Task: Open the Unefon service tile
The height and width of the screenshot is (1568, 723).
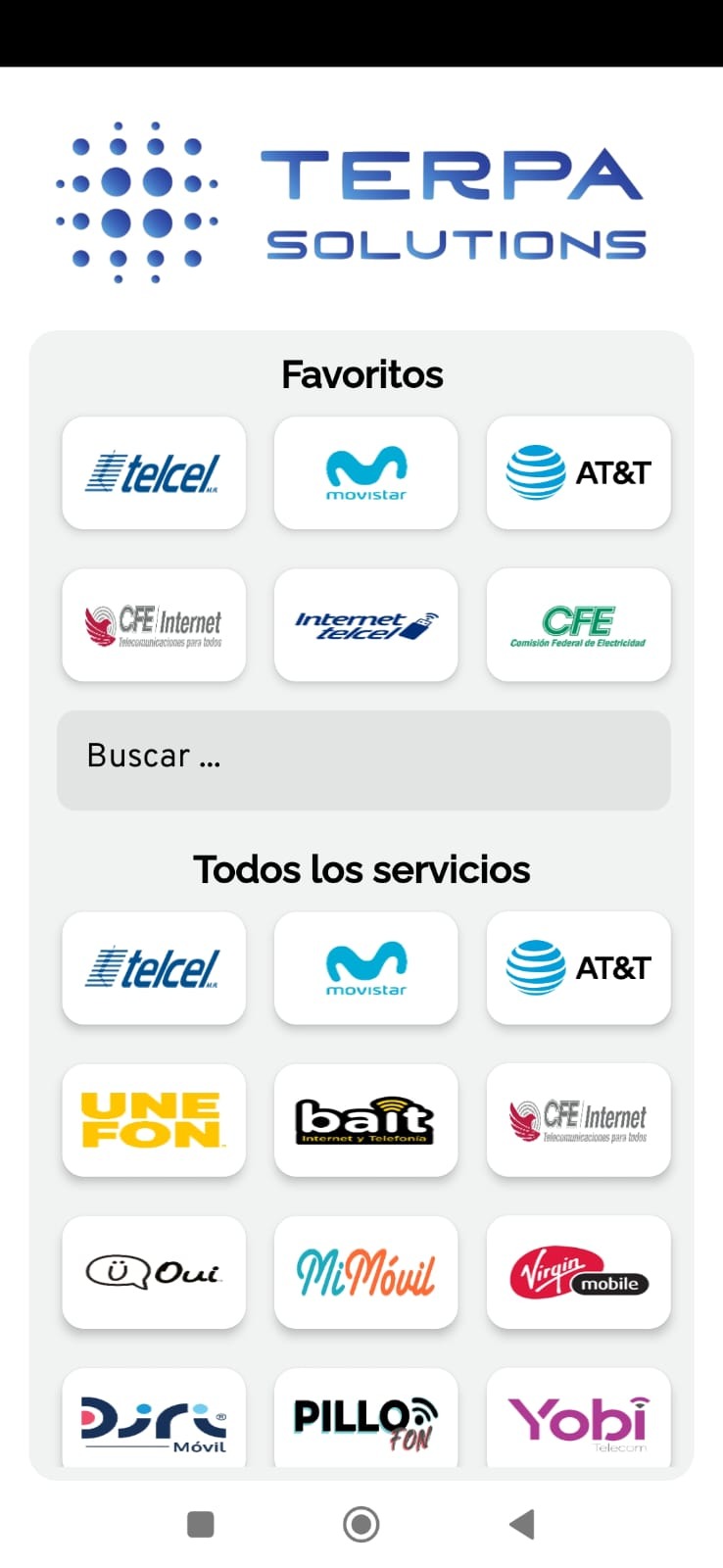Action: (x=154, y=1120)
